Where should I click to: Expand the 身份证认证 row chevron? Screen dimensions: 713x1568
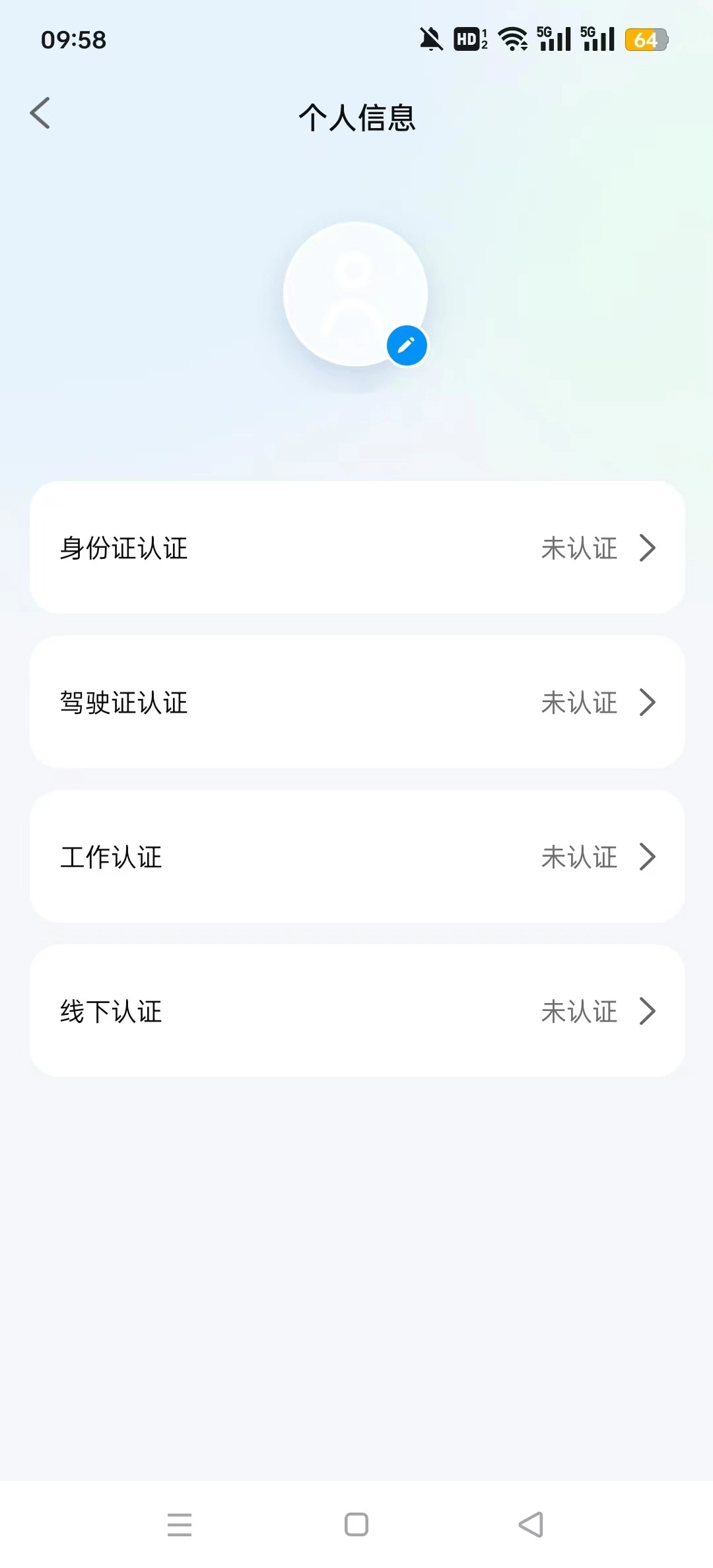point(648,548)
